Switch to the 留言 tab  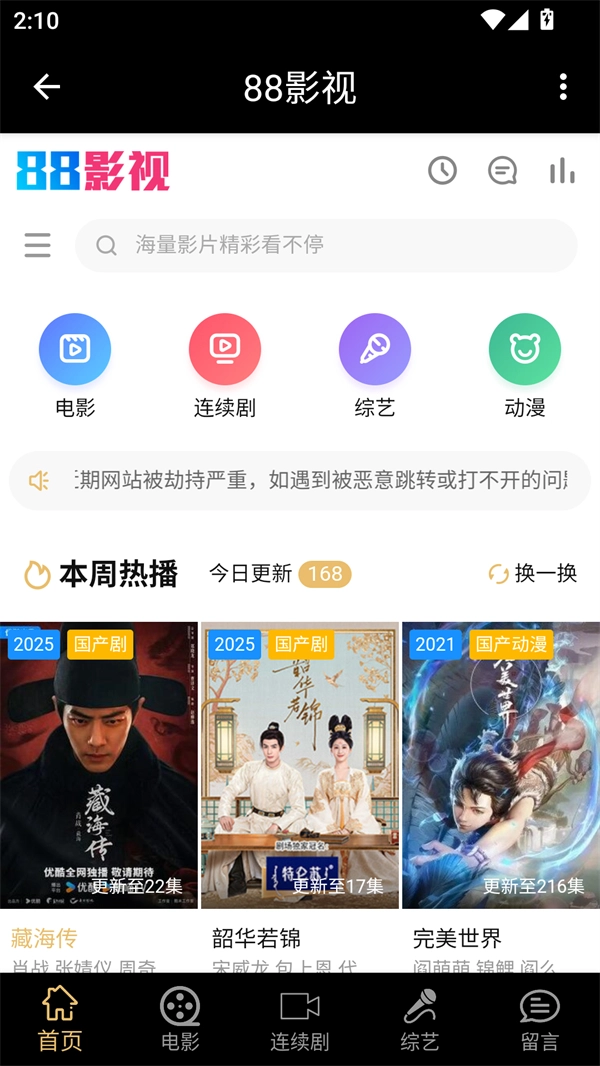(x=540, y=1019)
